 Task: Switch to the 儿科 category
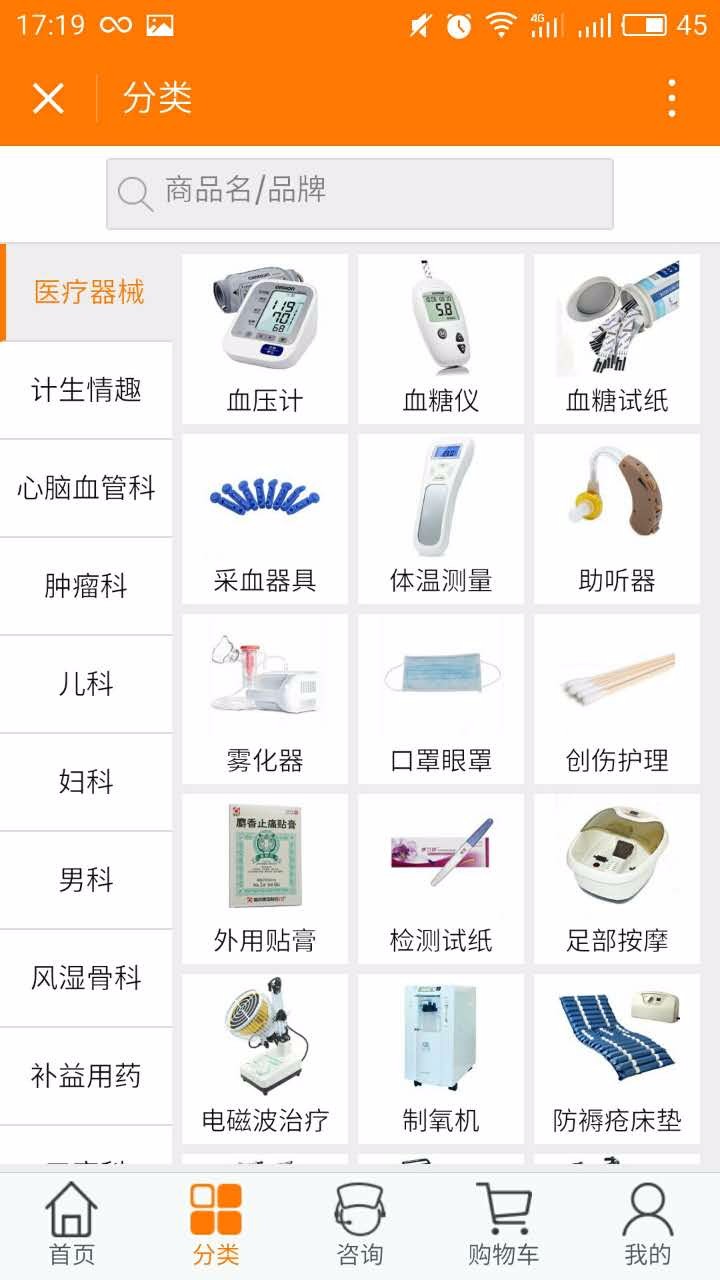click(86, 684)
